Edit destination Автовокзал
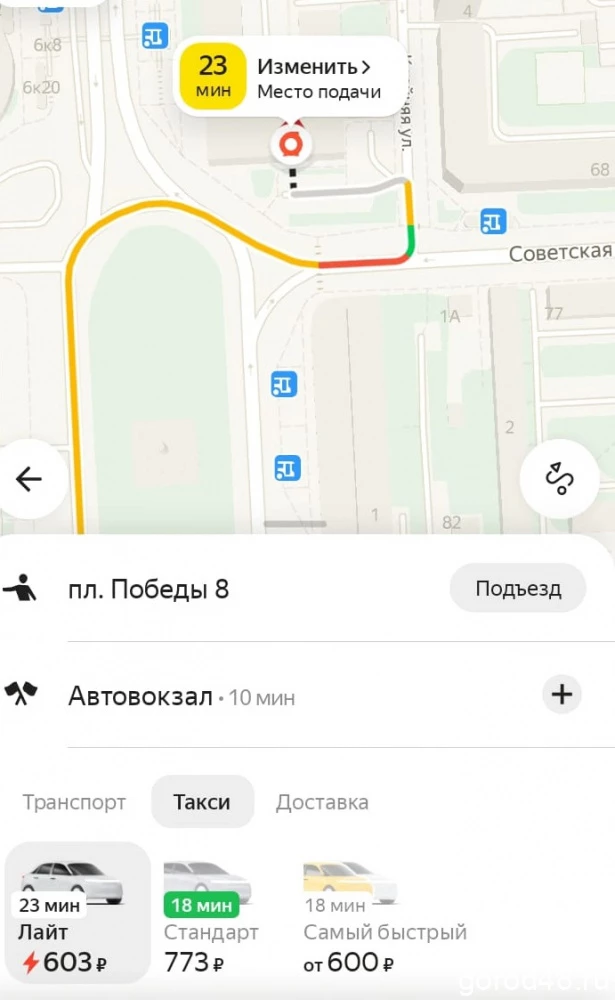 tap(141, 696)
